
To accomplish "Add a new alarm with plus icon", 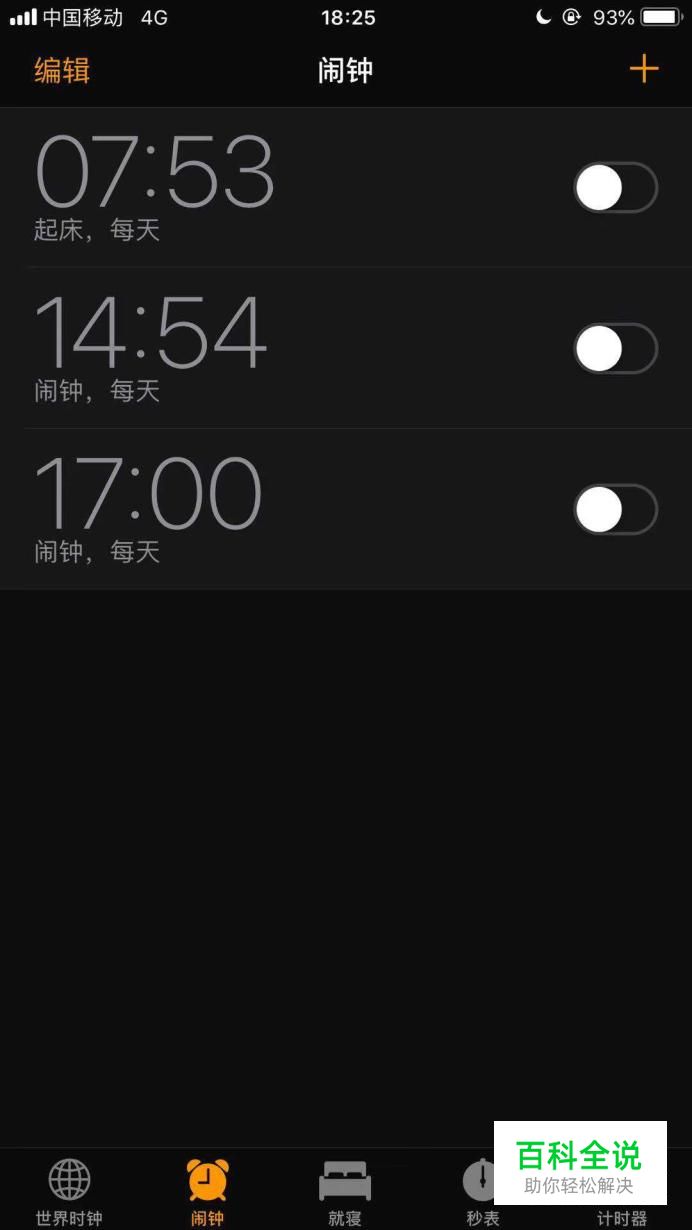I will (644, 69).
